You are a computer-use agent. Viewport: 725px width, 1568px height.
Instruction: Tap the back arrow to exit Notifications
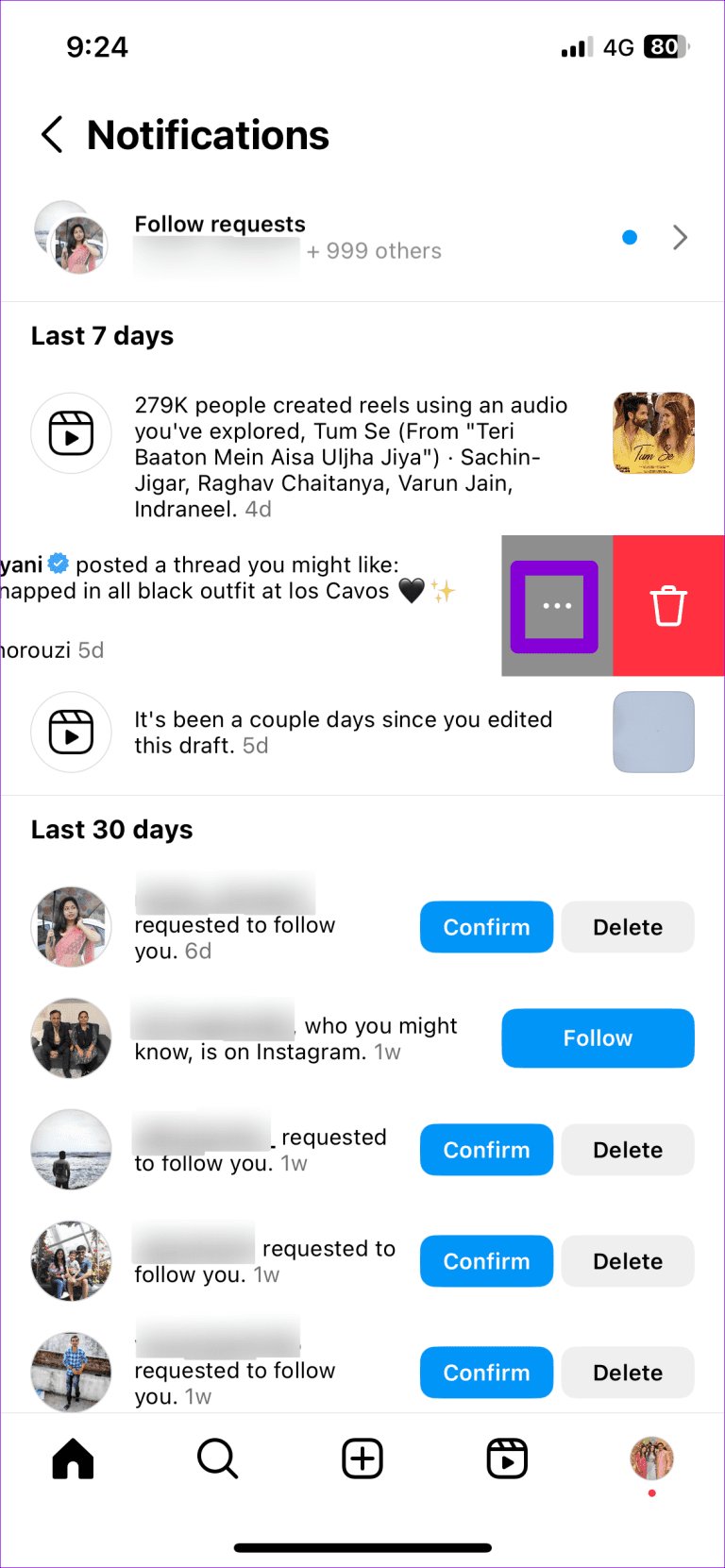[52, 135]
